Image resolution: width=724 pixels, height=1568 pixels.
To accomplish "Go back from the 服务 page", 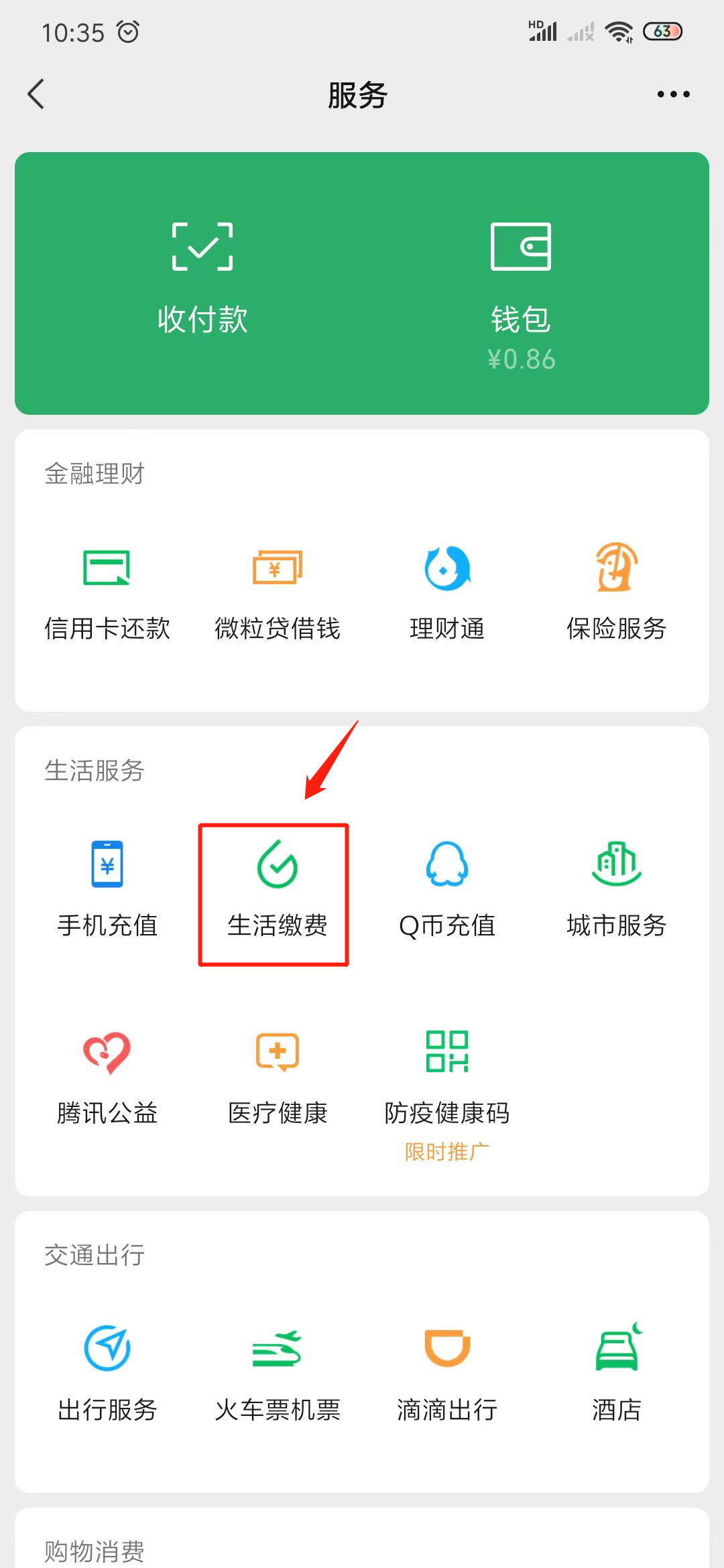I will [x=36, y=94].
